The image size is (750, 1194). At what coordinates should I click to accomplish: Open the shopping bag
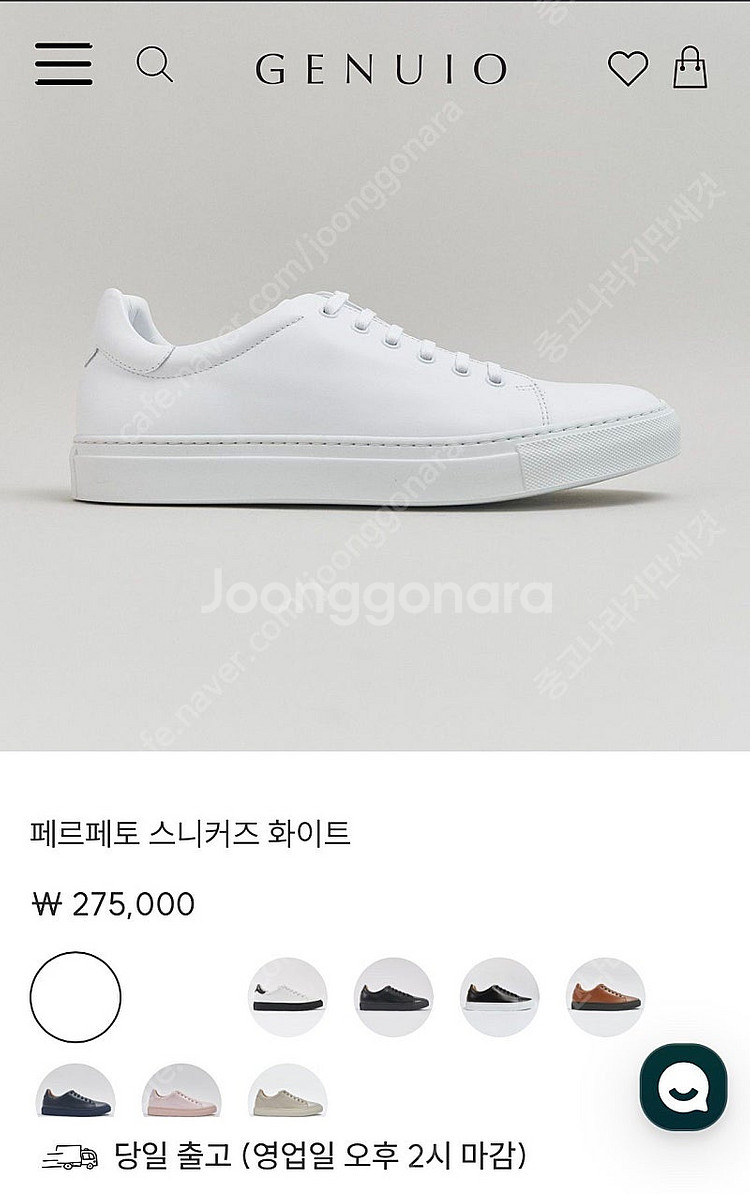tap(691, 67)
